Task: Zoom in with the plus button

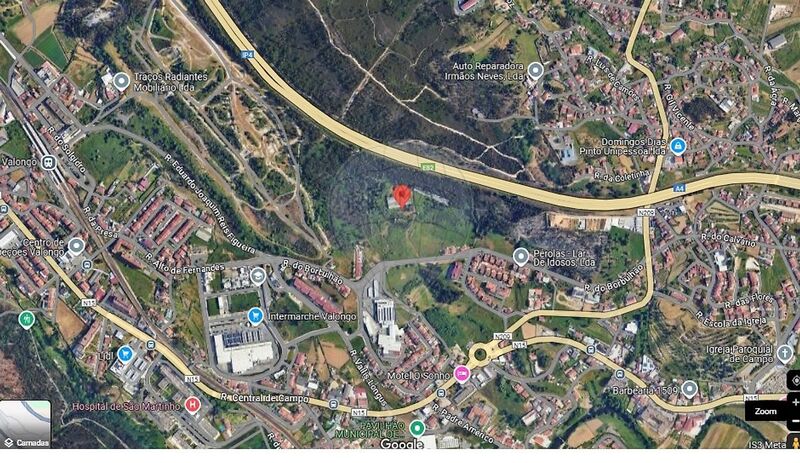Action: [x=794, y=401]
